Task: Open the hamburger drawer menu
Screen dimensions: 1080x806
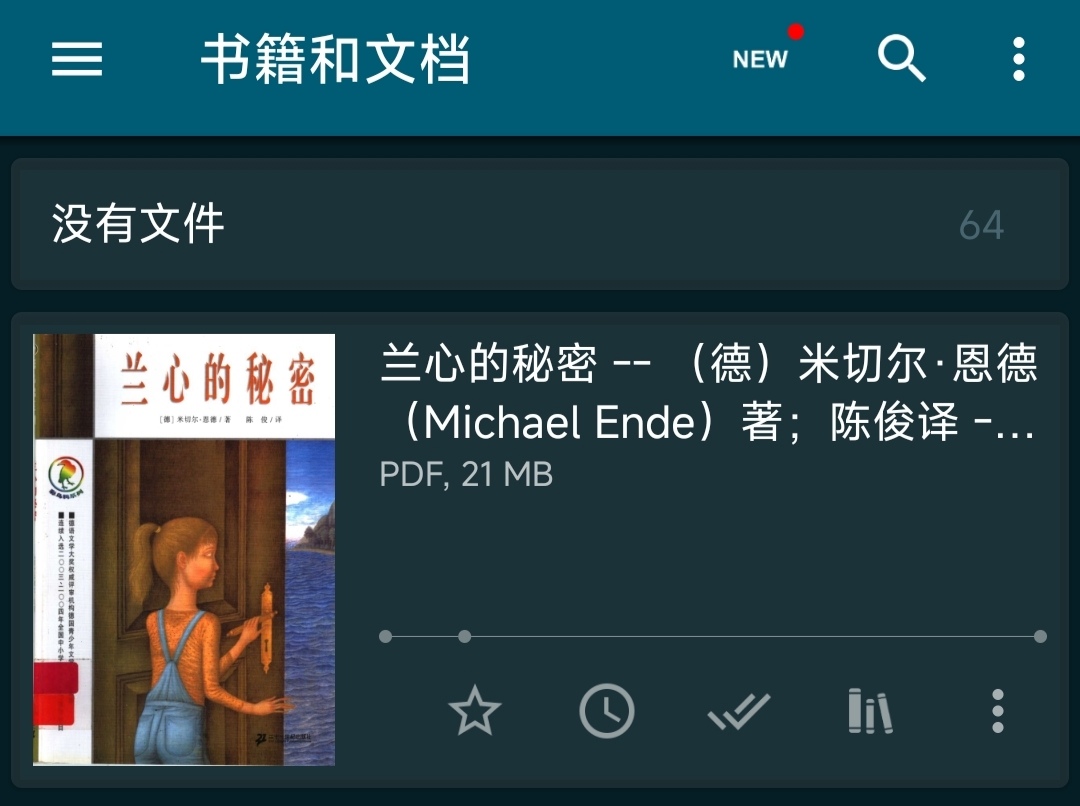Action: coord(77,59)
